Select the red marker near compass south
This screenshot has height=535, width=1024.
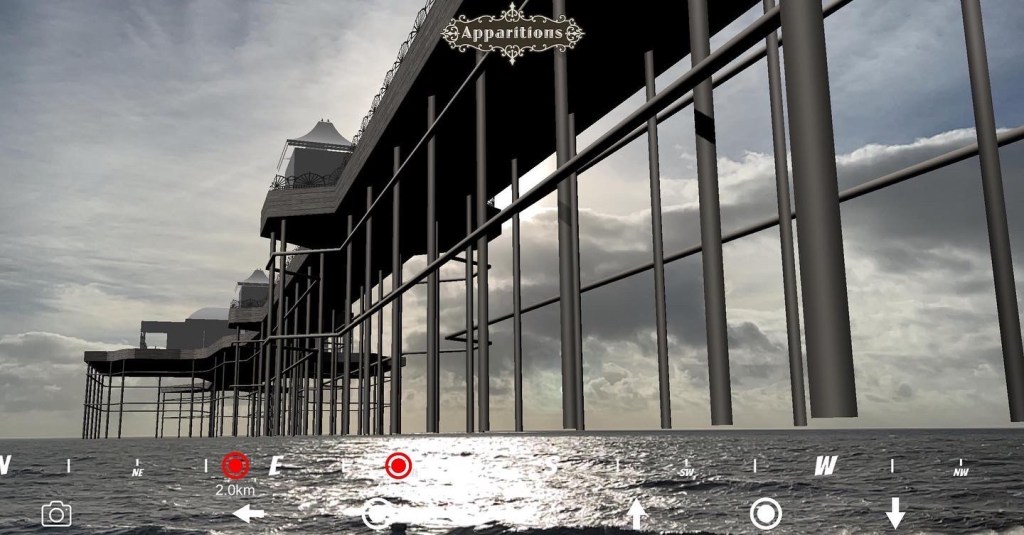tap(398, 465)
